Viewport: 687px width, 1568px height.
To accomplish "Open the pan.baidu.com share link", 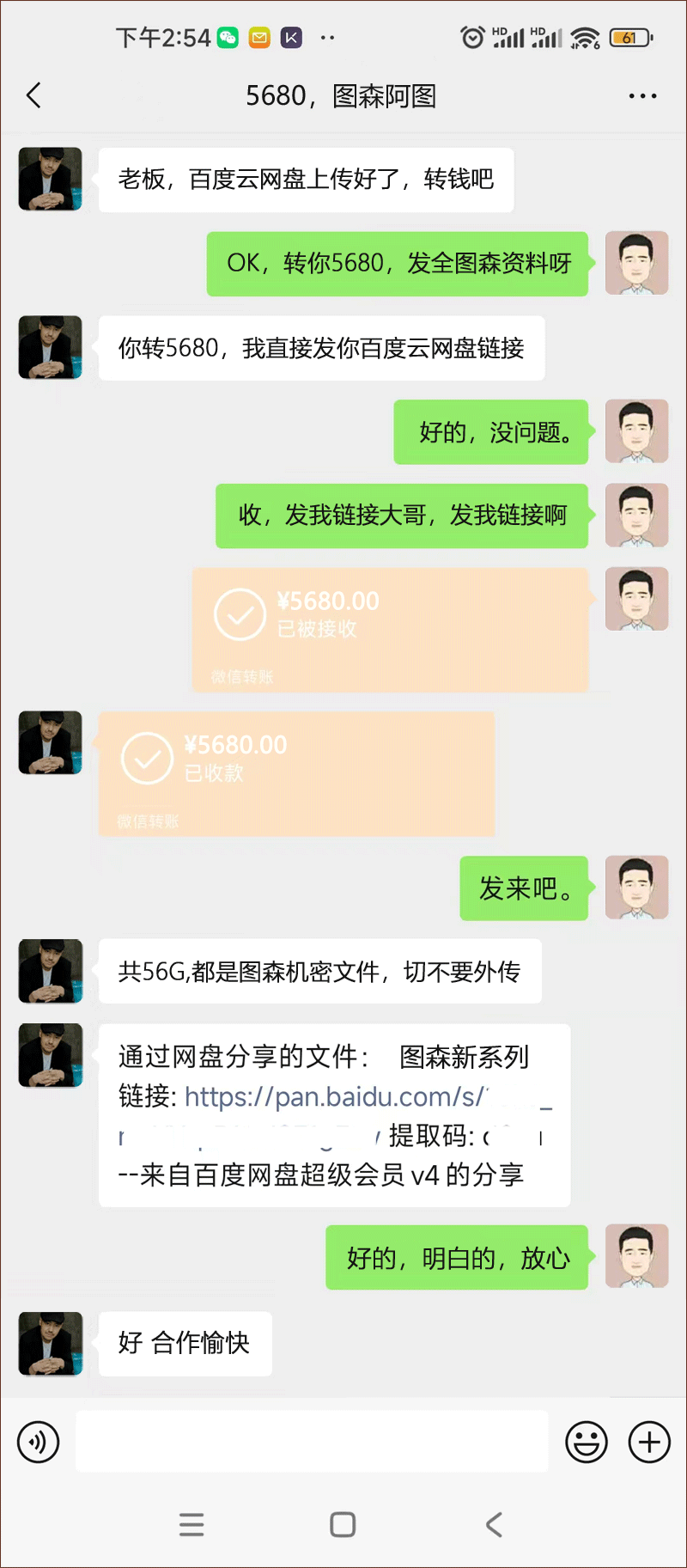I will [335, 1097].
